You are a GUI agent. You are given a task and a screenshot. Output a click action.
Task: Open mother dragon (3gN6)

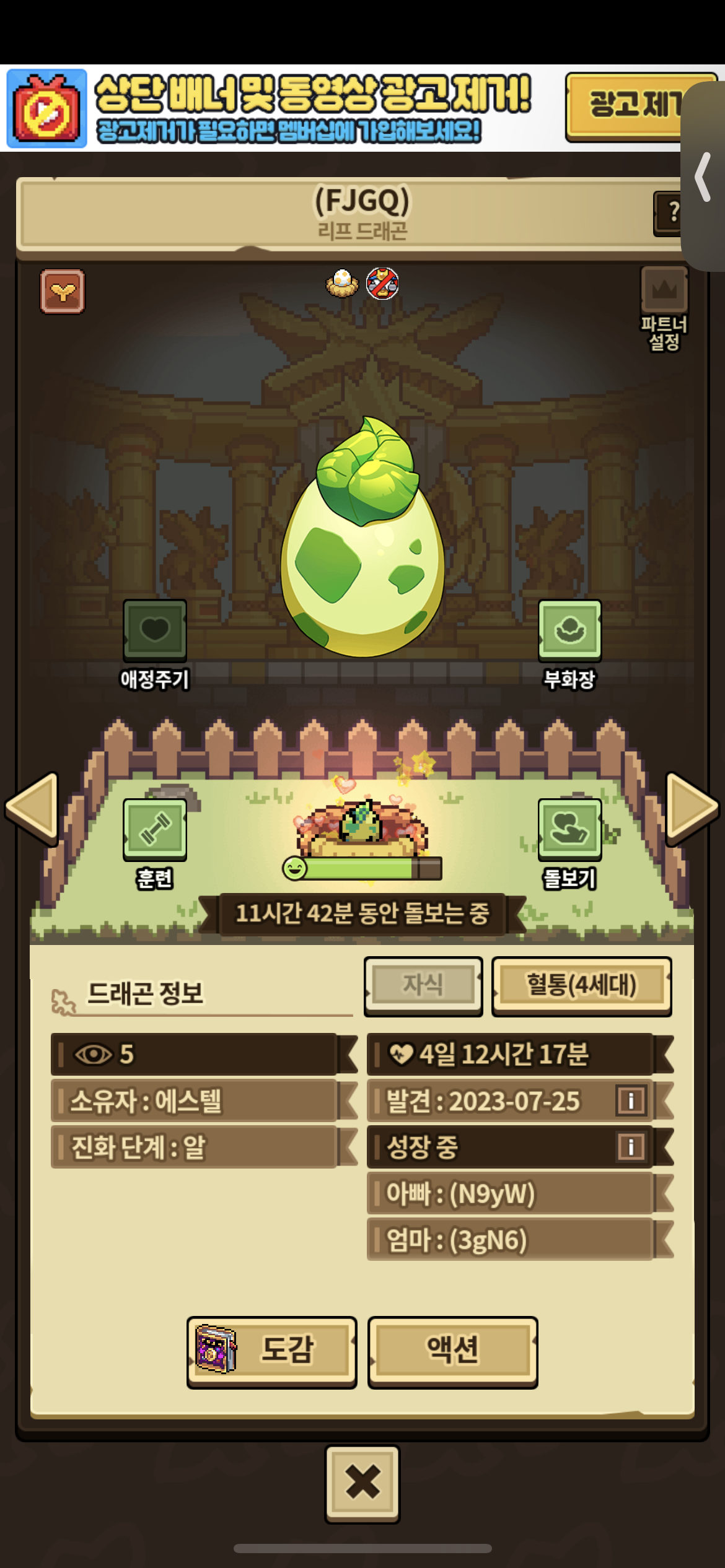point(509,1240)
